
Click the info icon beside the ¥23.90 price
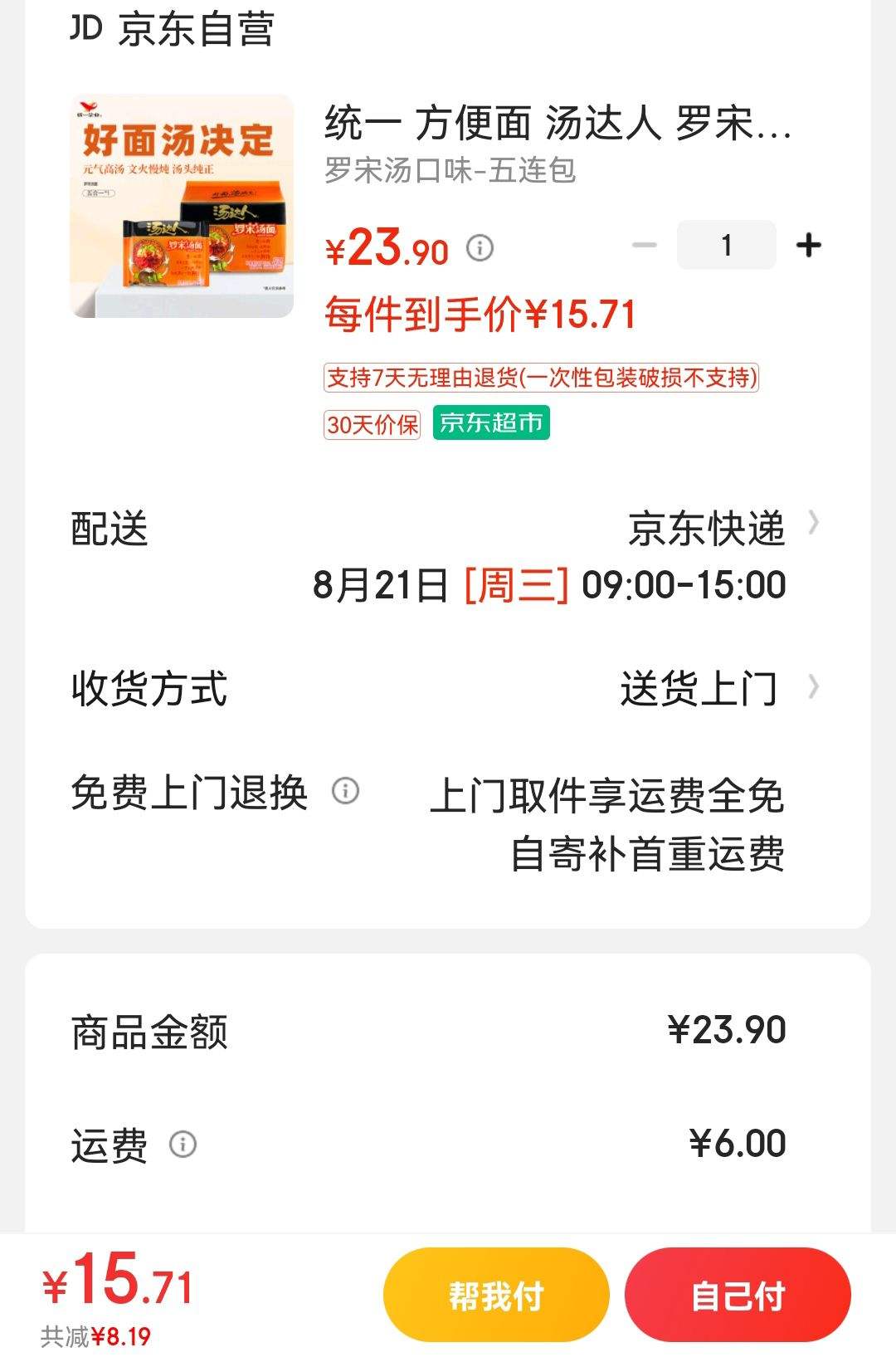(480, 246)
